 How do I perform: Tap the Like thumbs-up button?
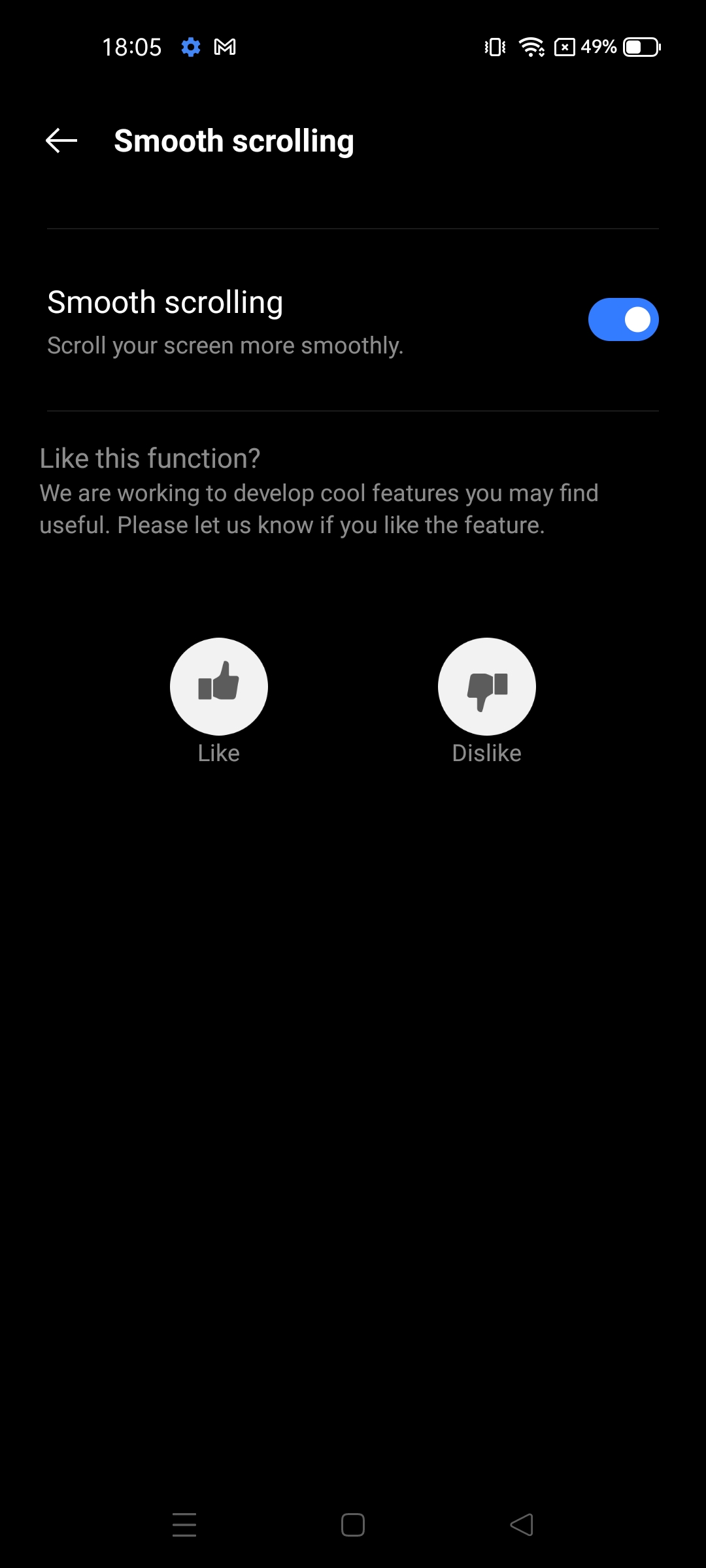coord(219,686)
